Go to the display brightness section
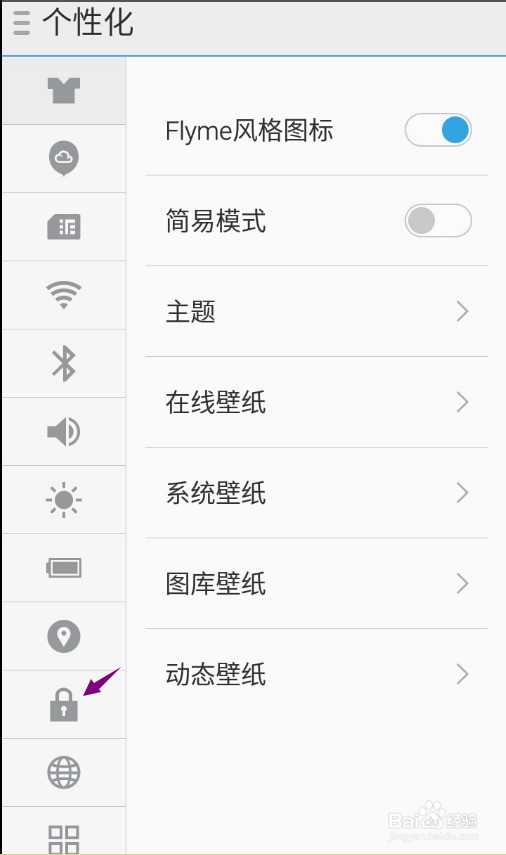The width and height of the screenshot is (506, 855). click(x=64, y=499)
